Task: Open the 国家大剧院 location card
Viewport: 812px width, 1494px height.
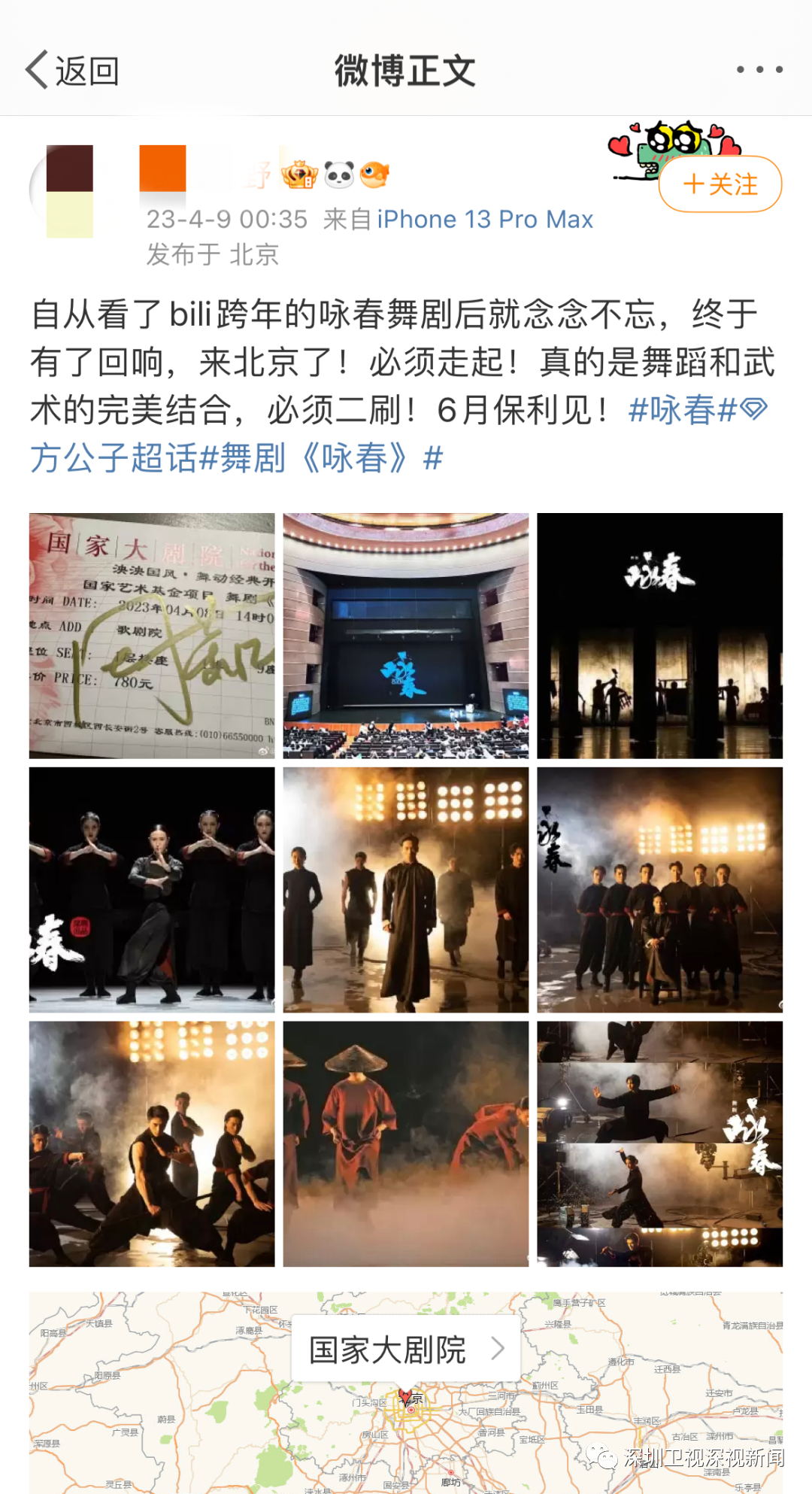Action: click(x=406, y=1350)
